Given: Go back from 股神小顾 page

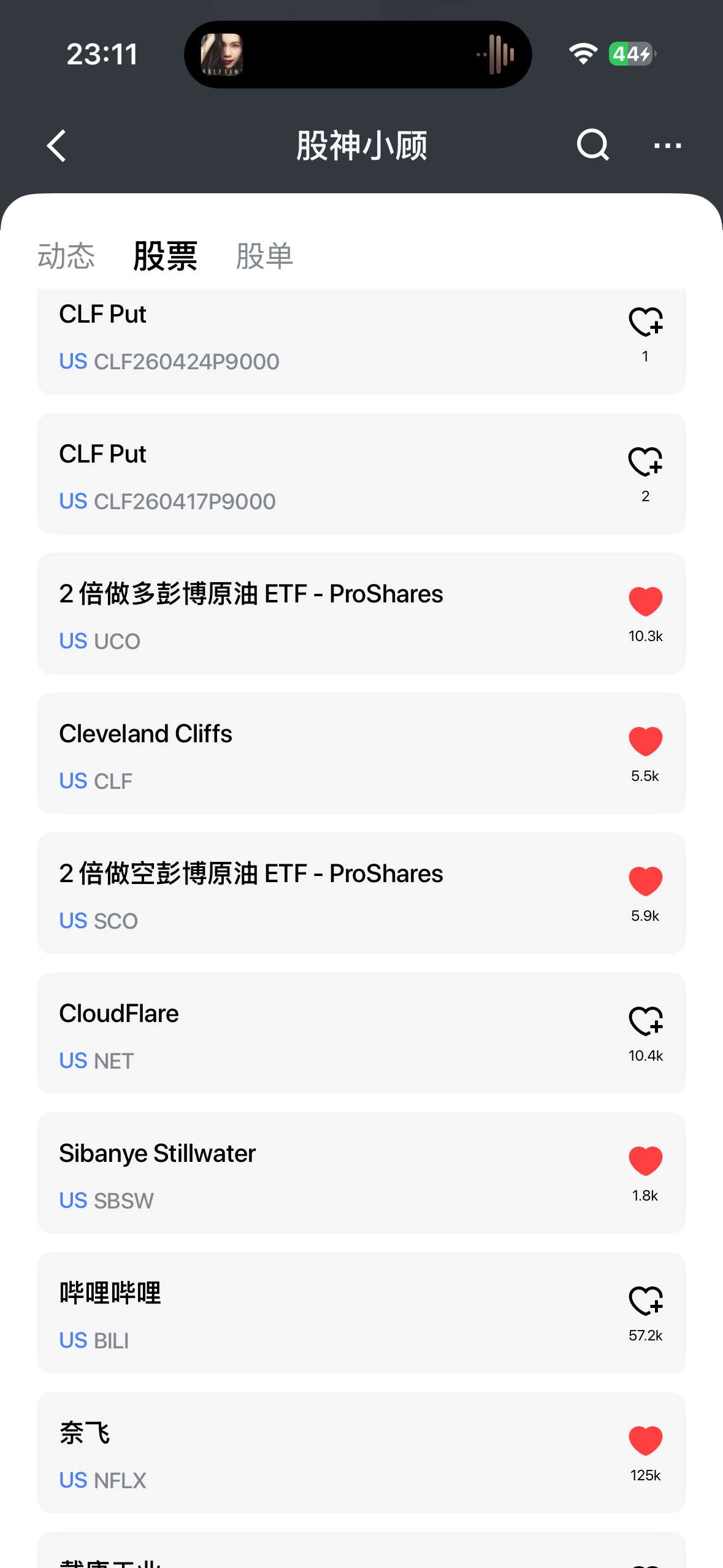Looking at the screenshot, I should tap(56, 146).
